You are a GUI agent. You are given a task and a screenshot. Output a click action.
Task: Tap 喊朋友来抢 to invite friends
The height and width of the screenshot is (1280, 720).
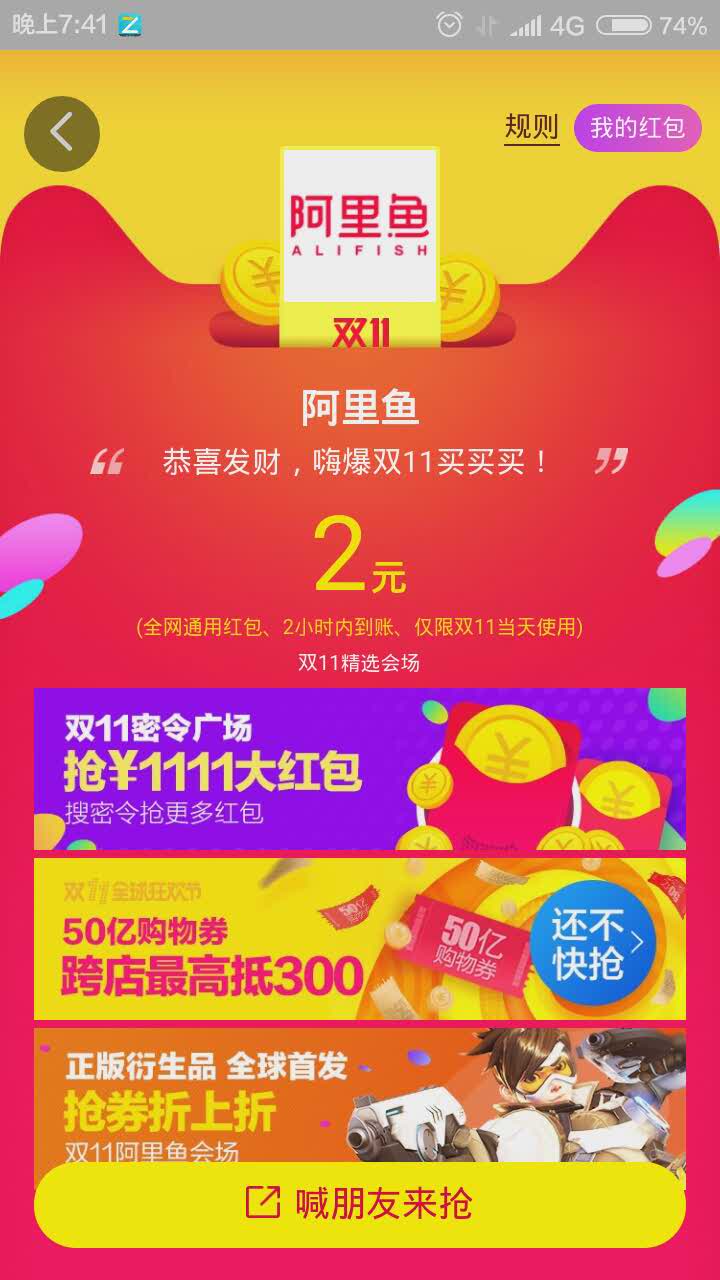(360, 1204)
